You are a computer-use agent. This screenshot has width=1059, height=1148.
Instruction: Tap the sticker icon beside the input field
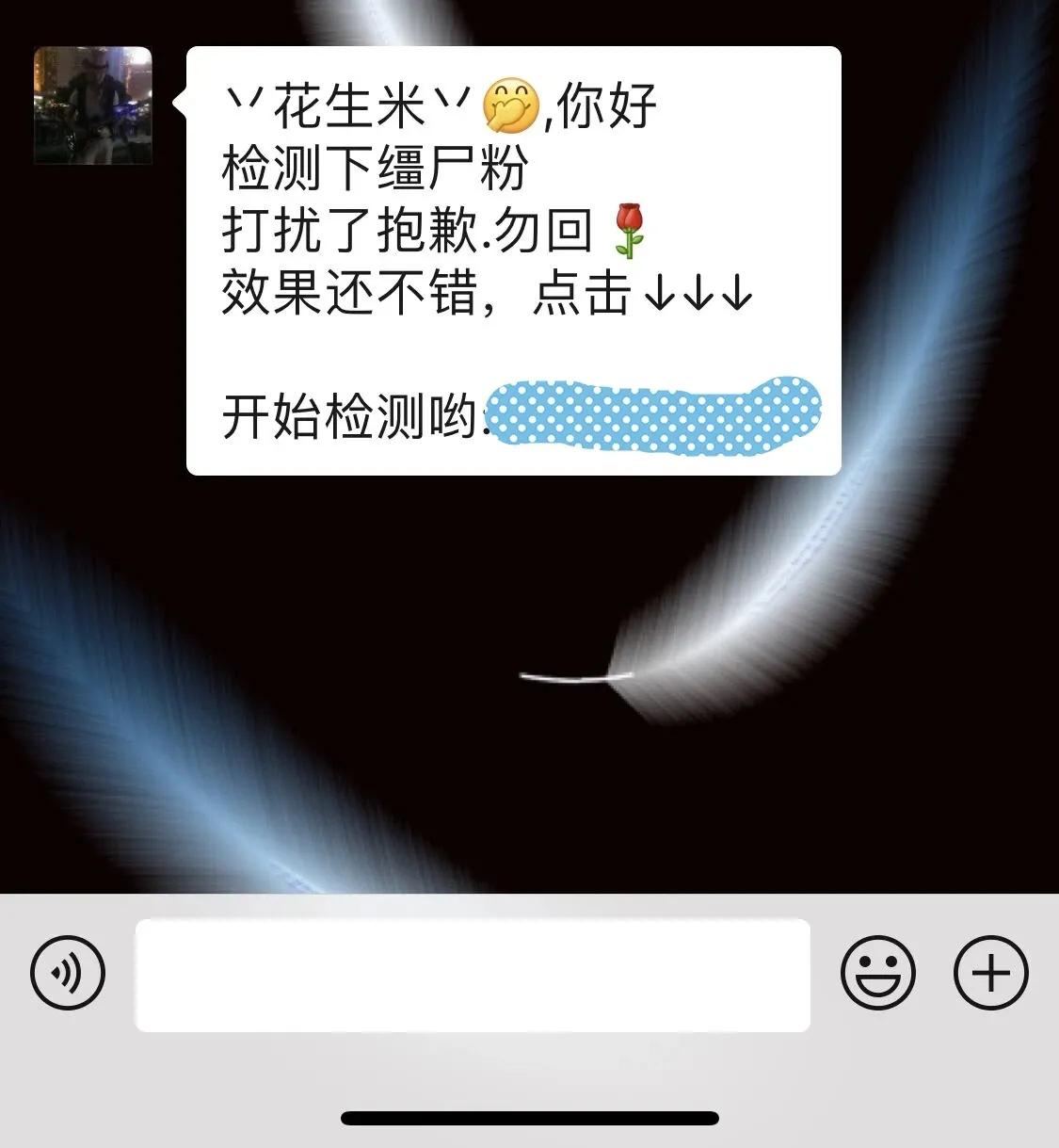pyautogui.click(x=879, y=973)
